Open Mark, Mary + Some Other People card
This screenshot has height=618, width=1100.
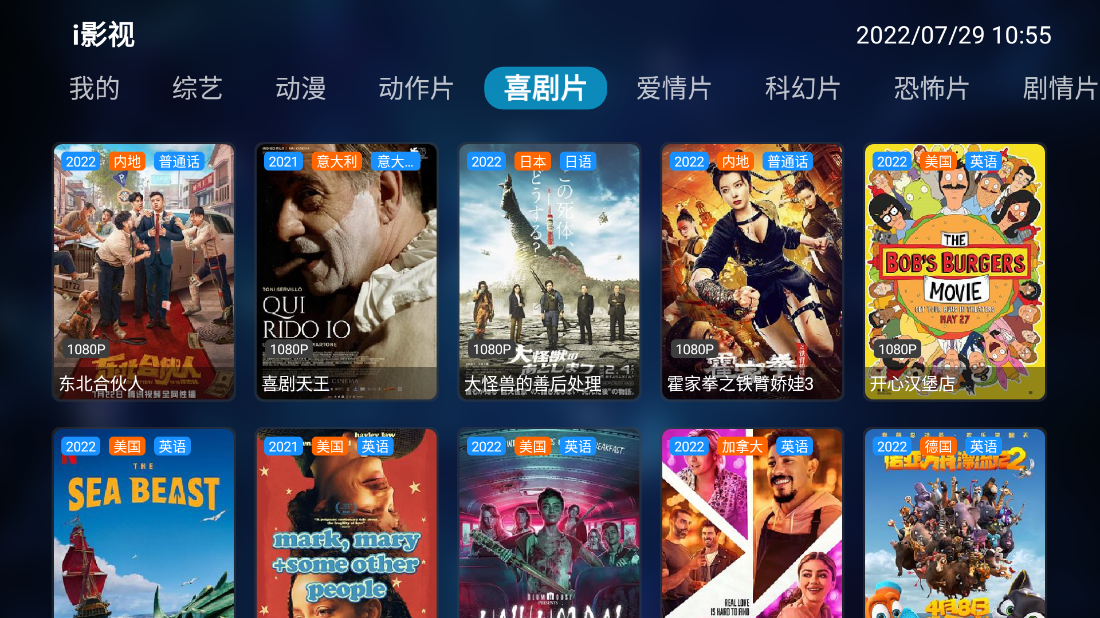pos(347,525)
